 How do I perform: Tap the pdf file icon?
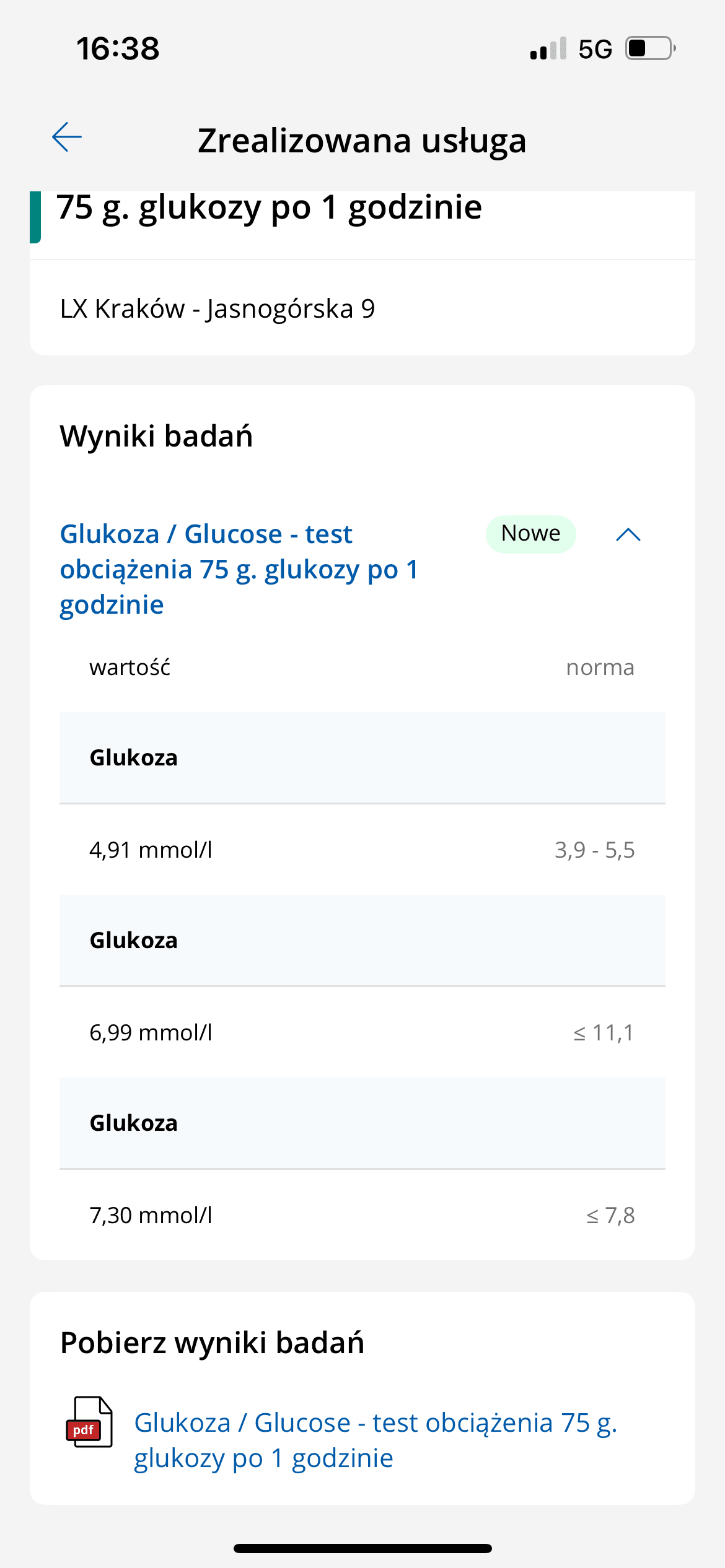coord(89,1422)
